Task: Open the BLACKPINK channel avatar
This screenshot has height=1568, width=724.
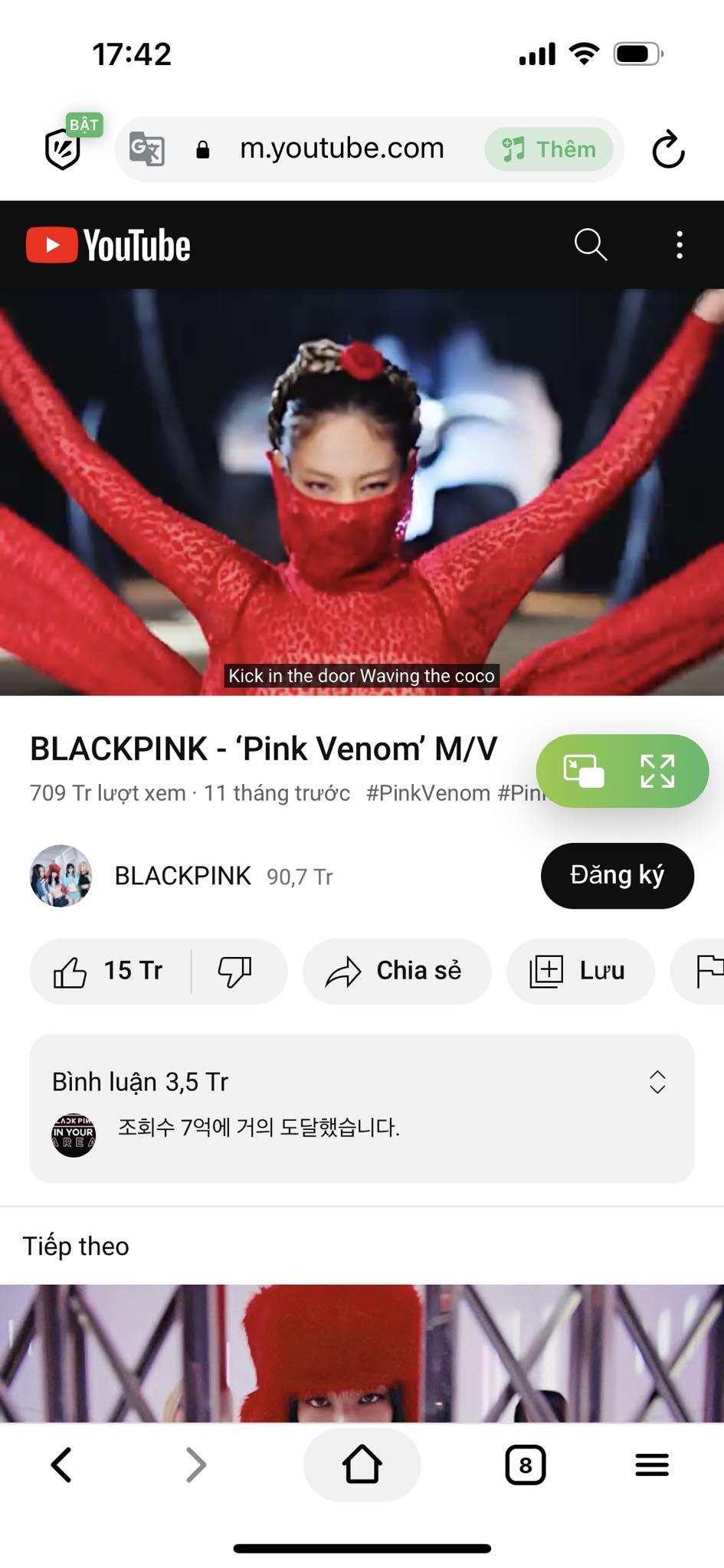Action: click(x=61, y=875)
